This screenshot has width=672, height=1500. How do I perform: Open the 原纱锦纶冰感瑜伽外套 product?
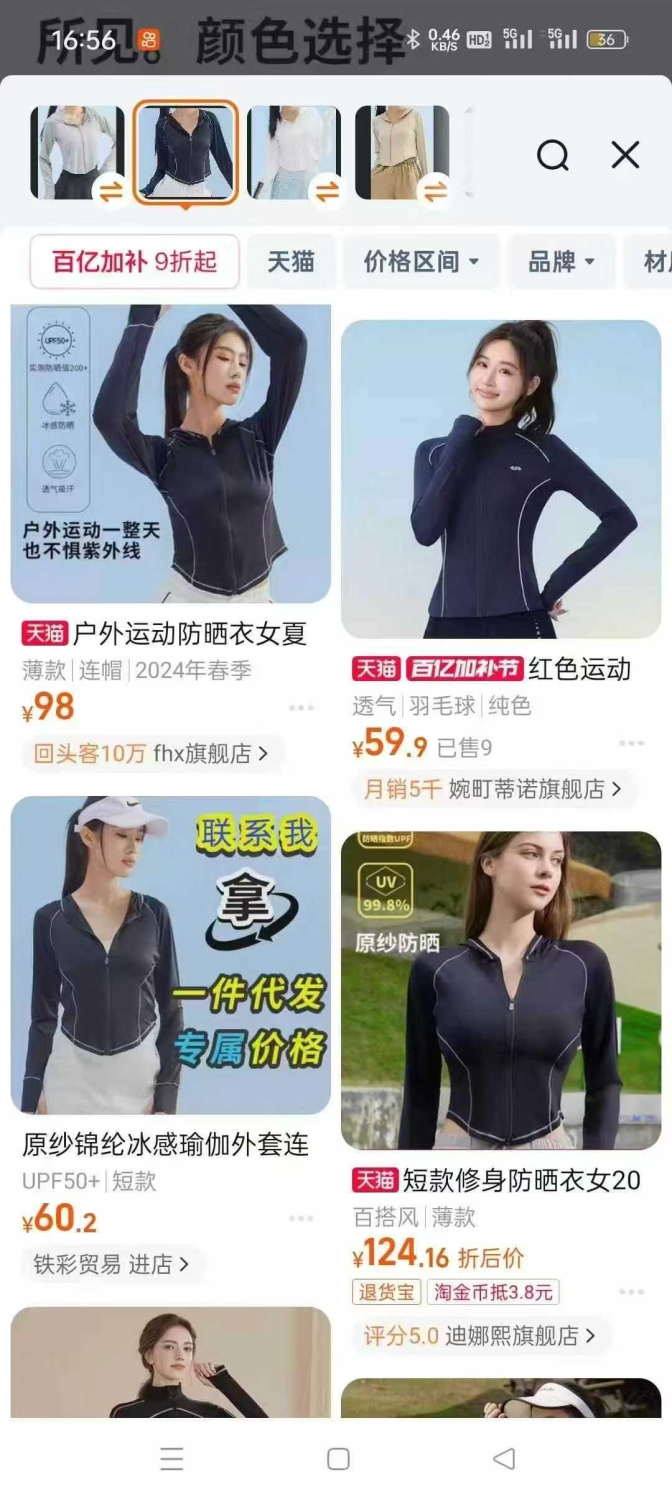(x=166, y=1144)
